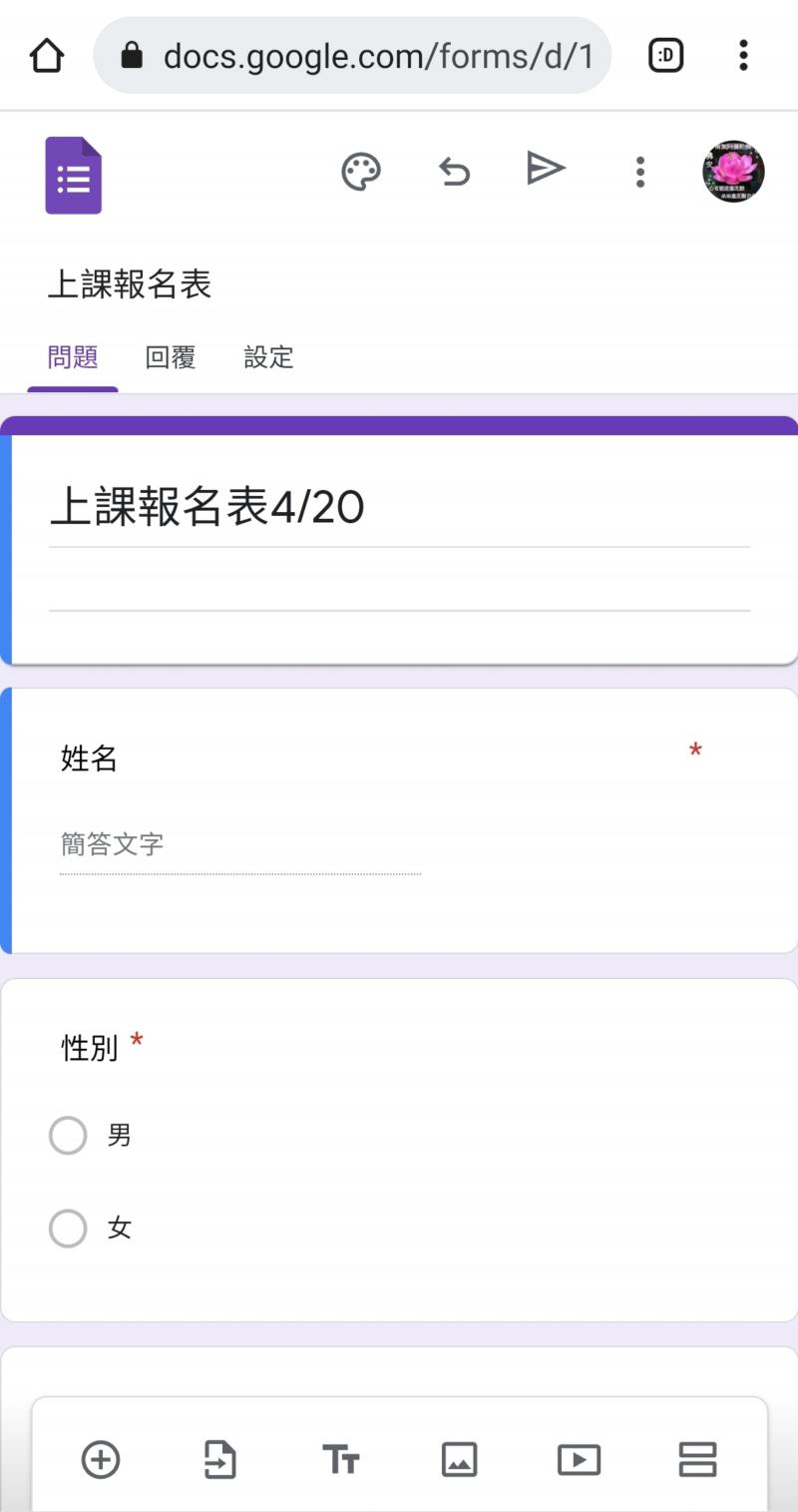This screenshot has height=1512, width=798.
Task: Click the Google Forms purple logo
Action: tap(73, 175)
